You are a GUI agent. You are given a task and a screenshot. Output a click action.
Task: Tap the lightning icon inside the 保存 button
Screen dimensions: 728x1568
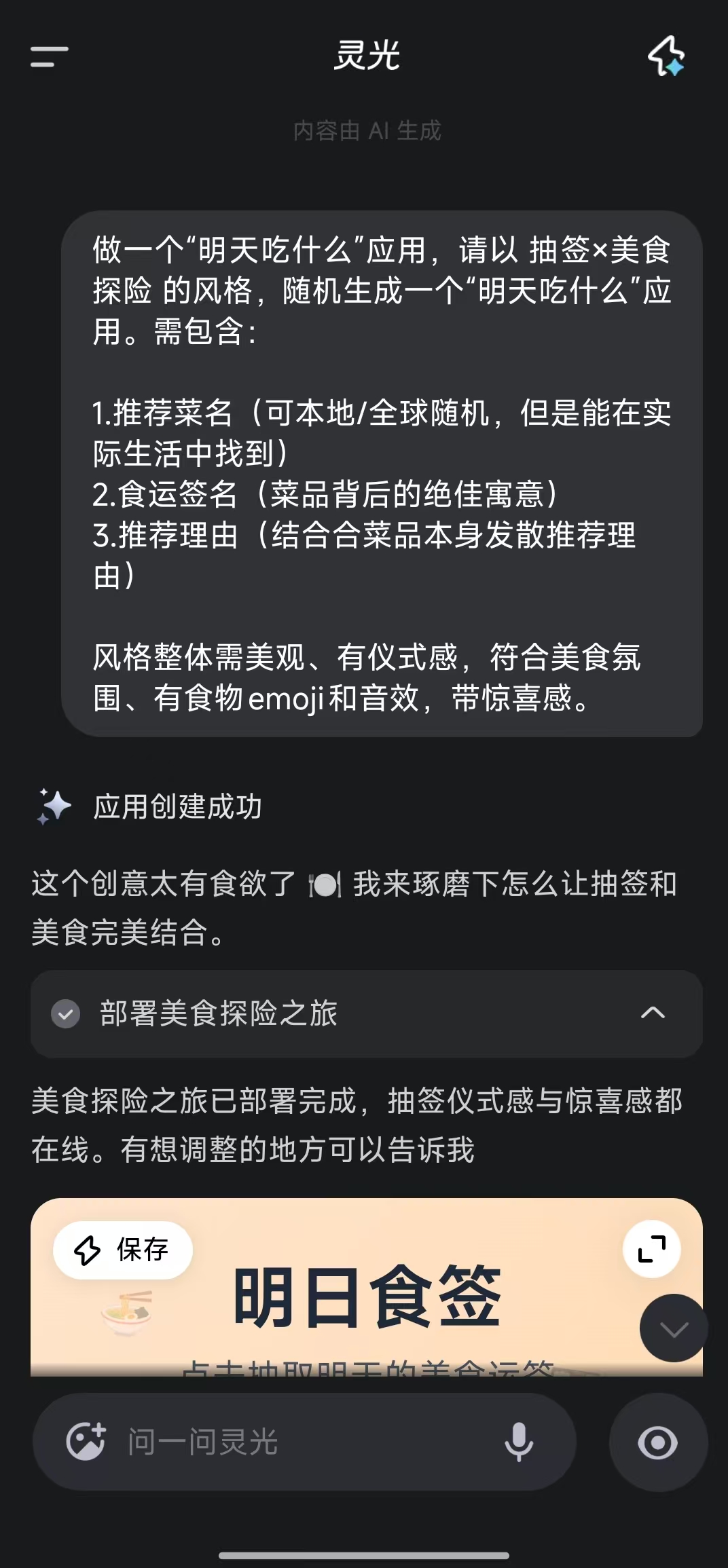coord(87,1249)
